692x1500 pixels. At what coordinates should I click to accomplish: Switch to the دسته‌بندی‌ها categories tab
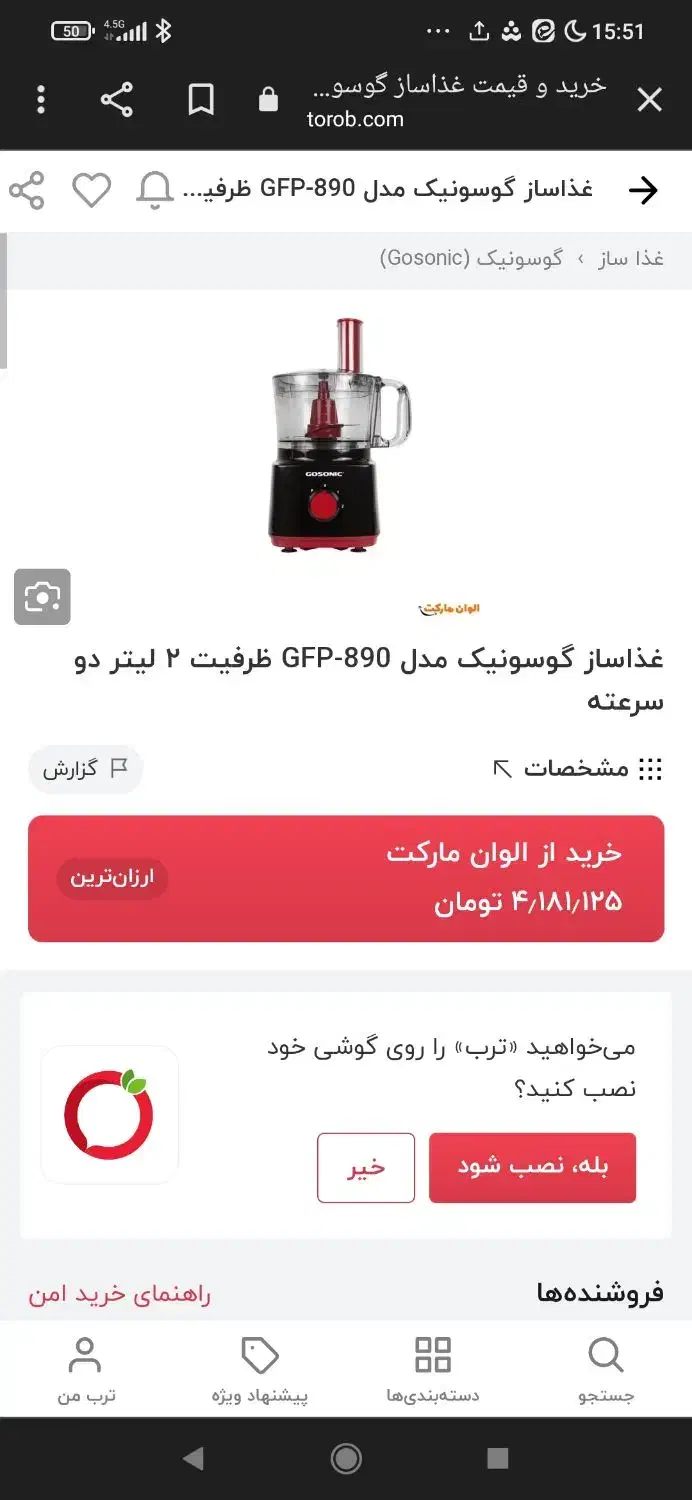[x=433, y=1370]
